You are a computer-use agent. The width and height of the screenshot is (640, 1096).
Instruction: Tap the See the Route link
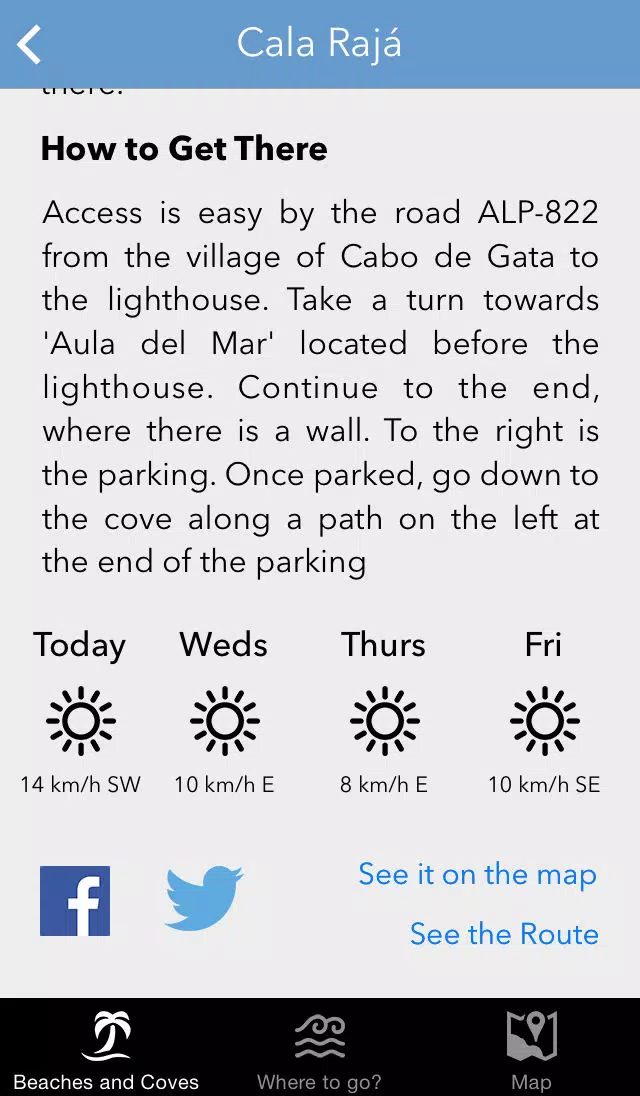point(504,934)
